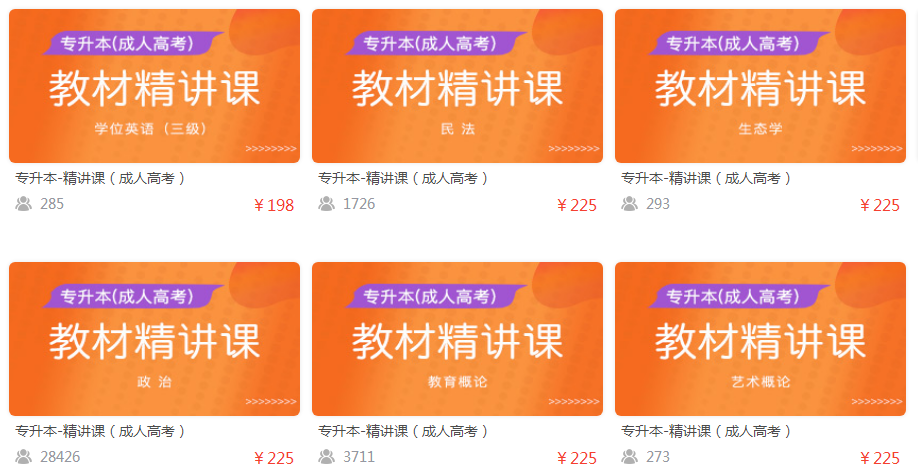Tap the 艺术概论 教材精讲课 course card

760,339
